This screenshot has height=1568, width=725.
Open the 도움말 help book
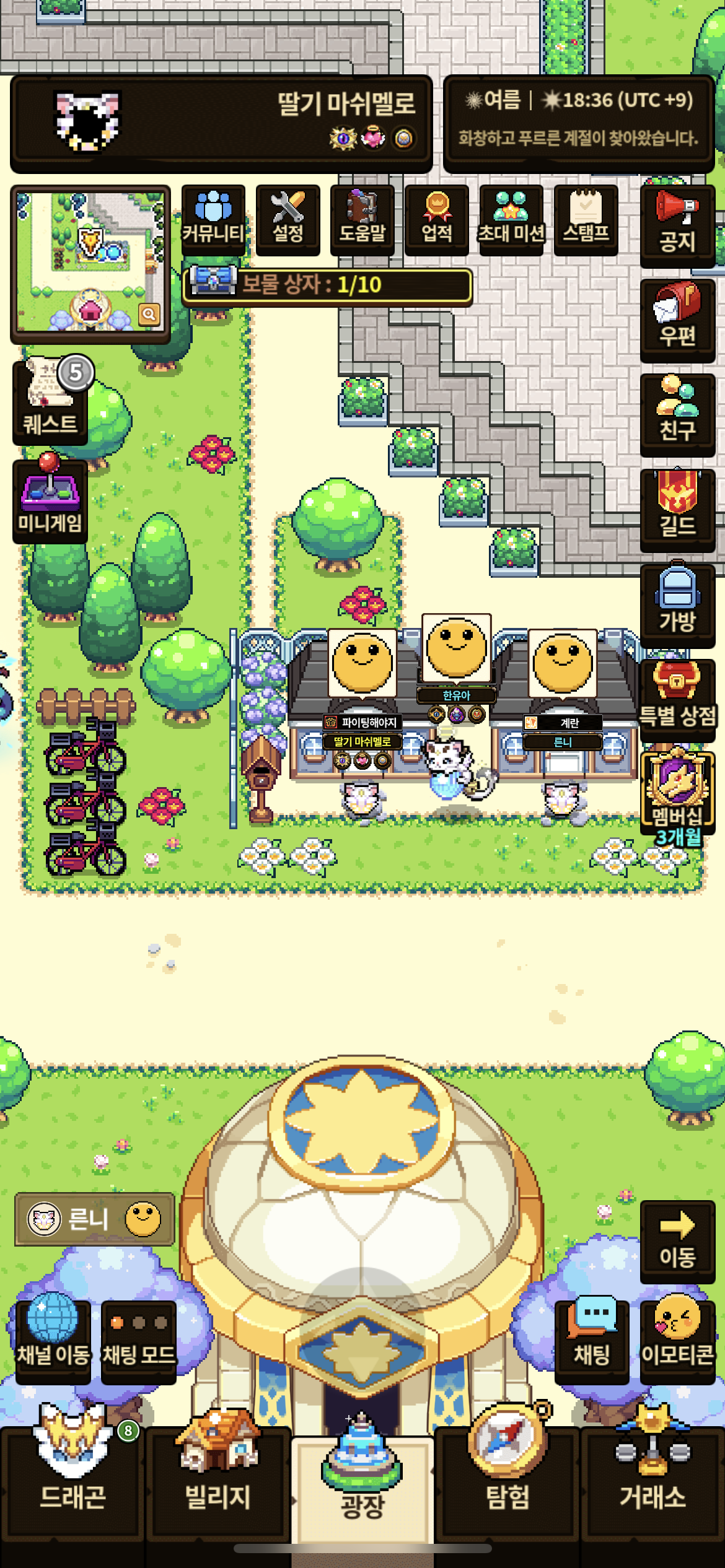coord(362,220)
